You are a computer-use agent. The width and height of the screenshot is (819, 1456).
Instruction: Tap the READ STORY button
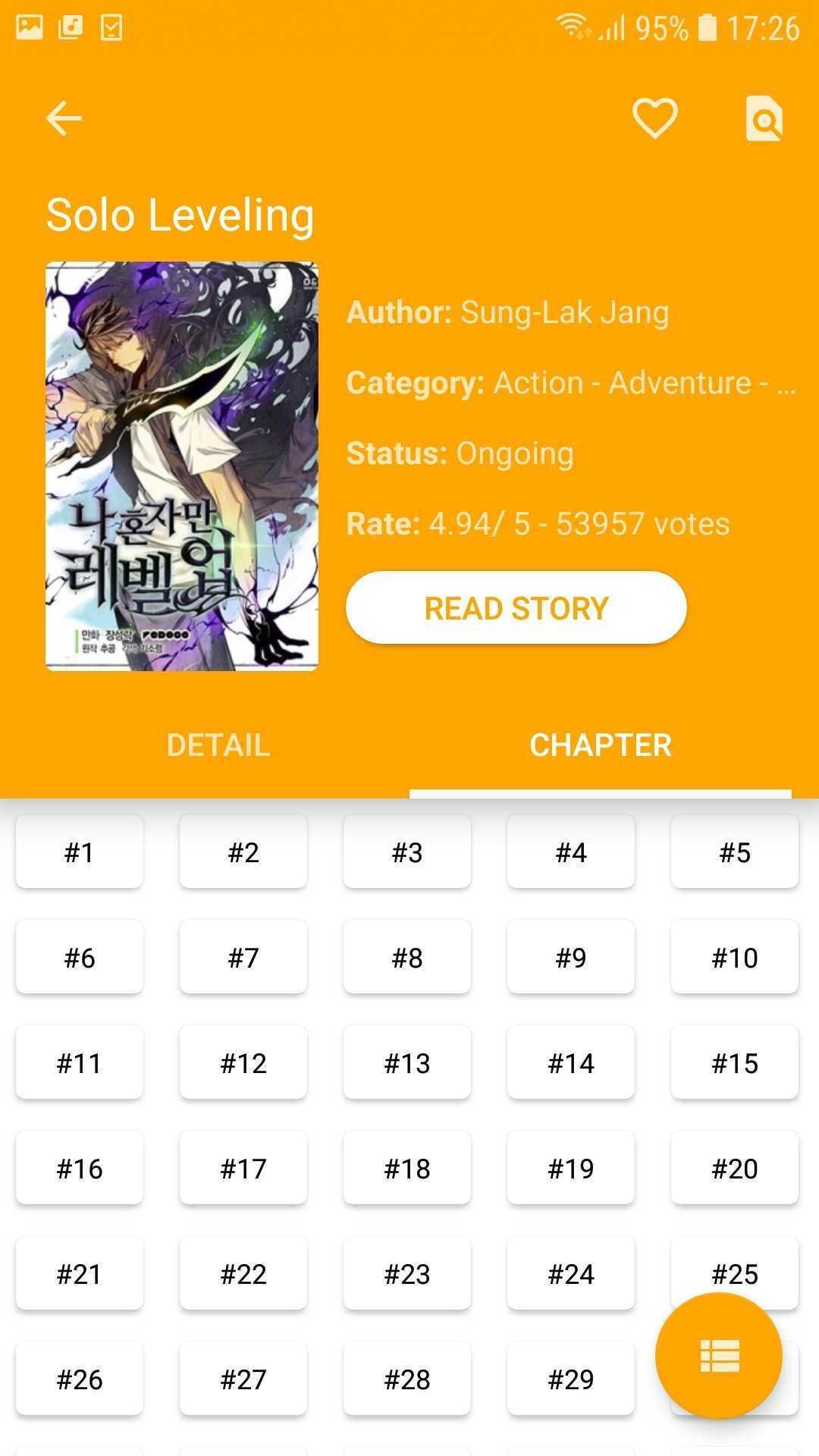point(516,608)
